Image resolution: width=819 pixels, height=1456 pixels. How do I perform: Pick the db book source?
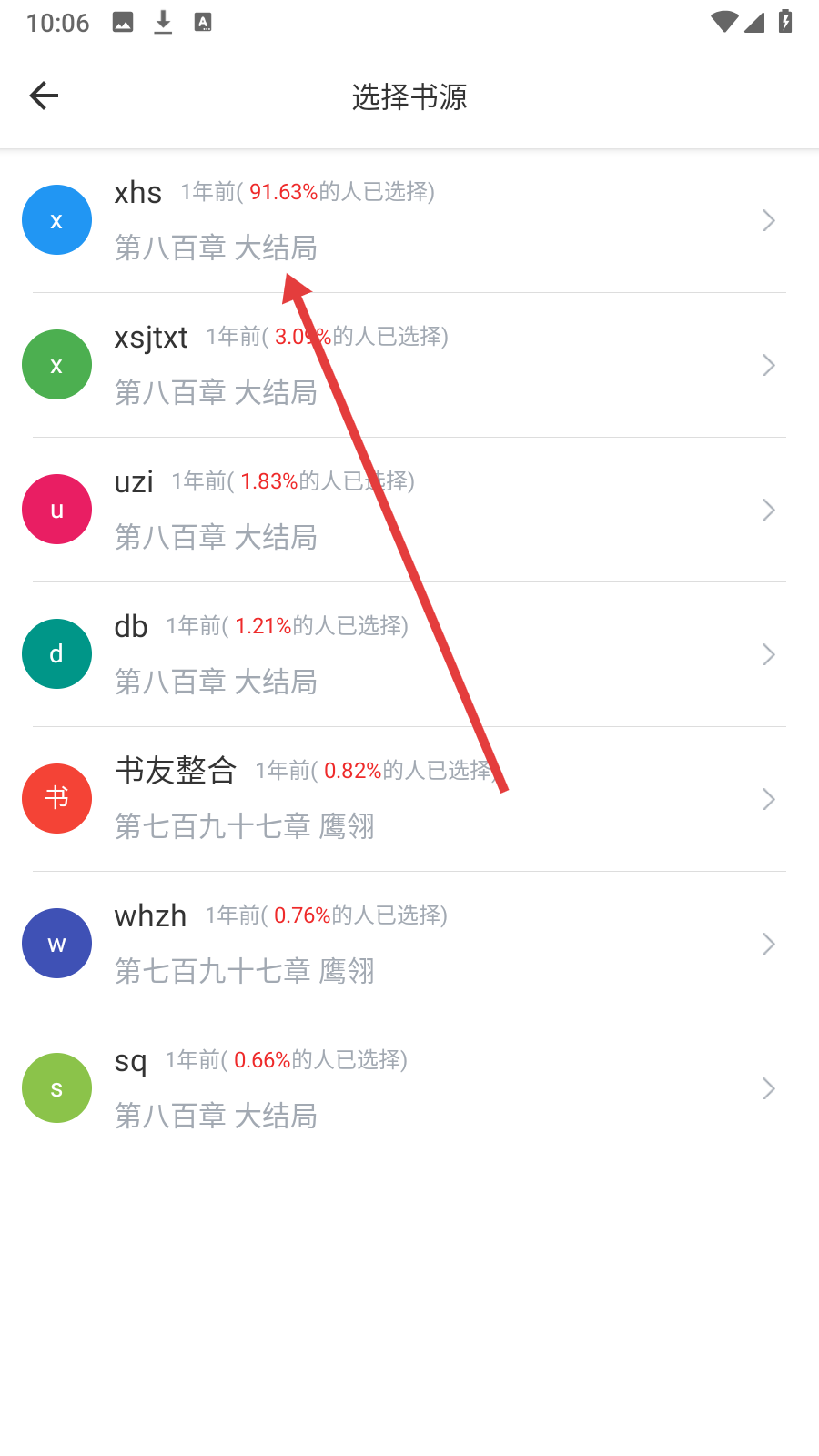[x=409, y=654]
